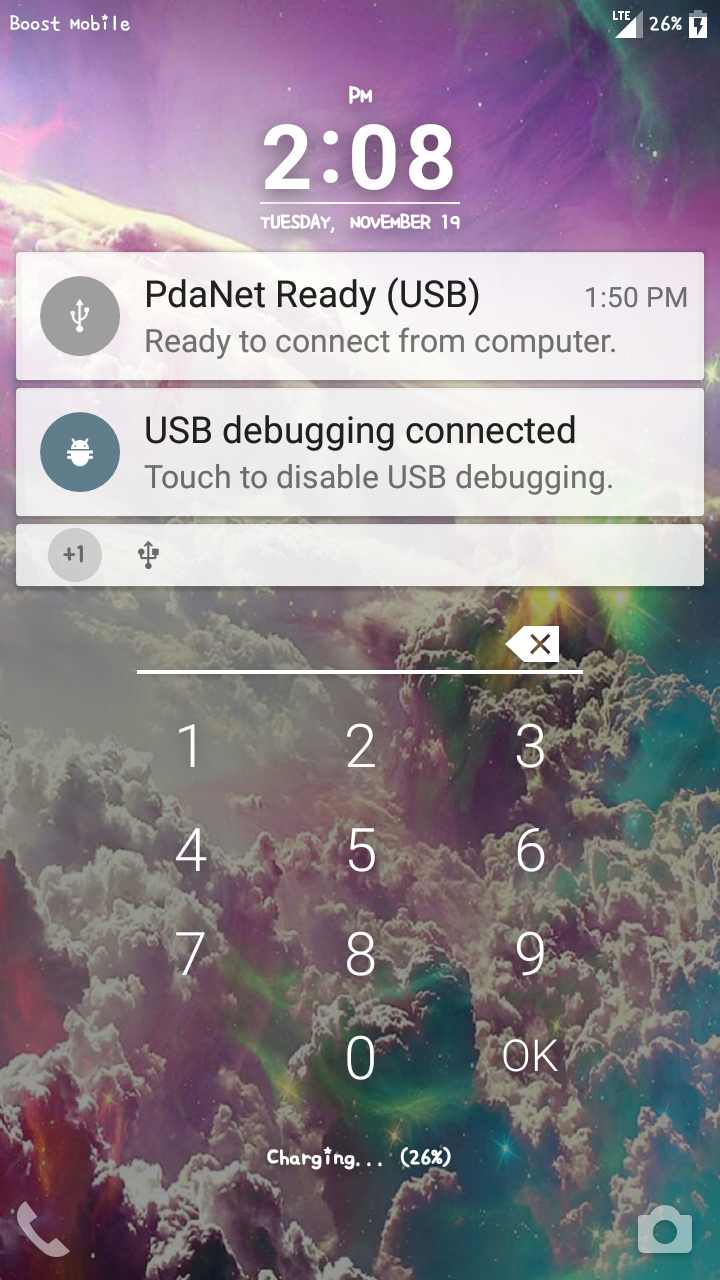Enter digit 7 on the PIN pad

tap(190, 955)
